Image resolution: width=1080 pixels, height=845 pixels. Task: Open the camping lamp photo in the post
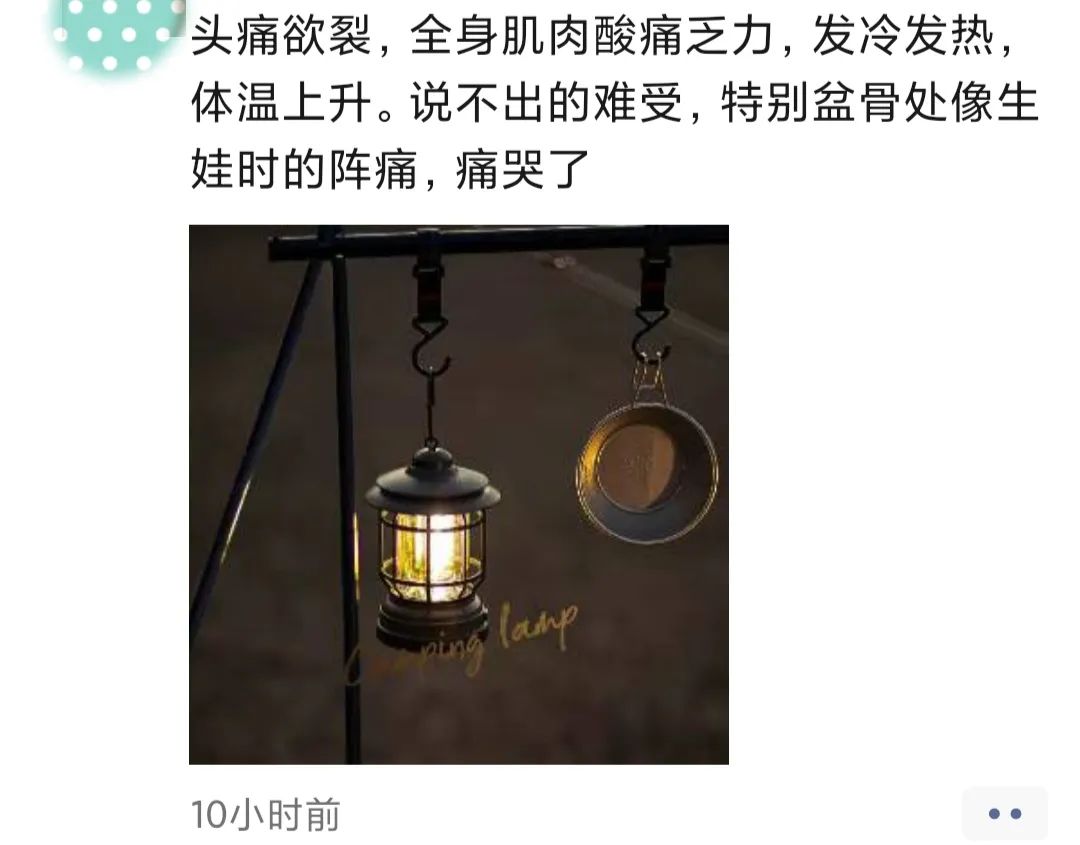point(458,494)
